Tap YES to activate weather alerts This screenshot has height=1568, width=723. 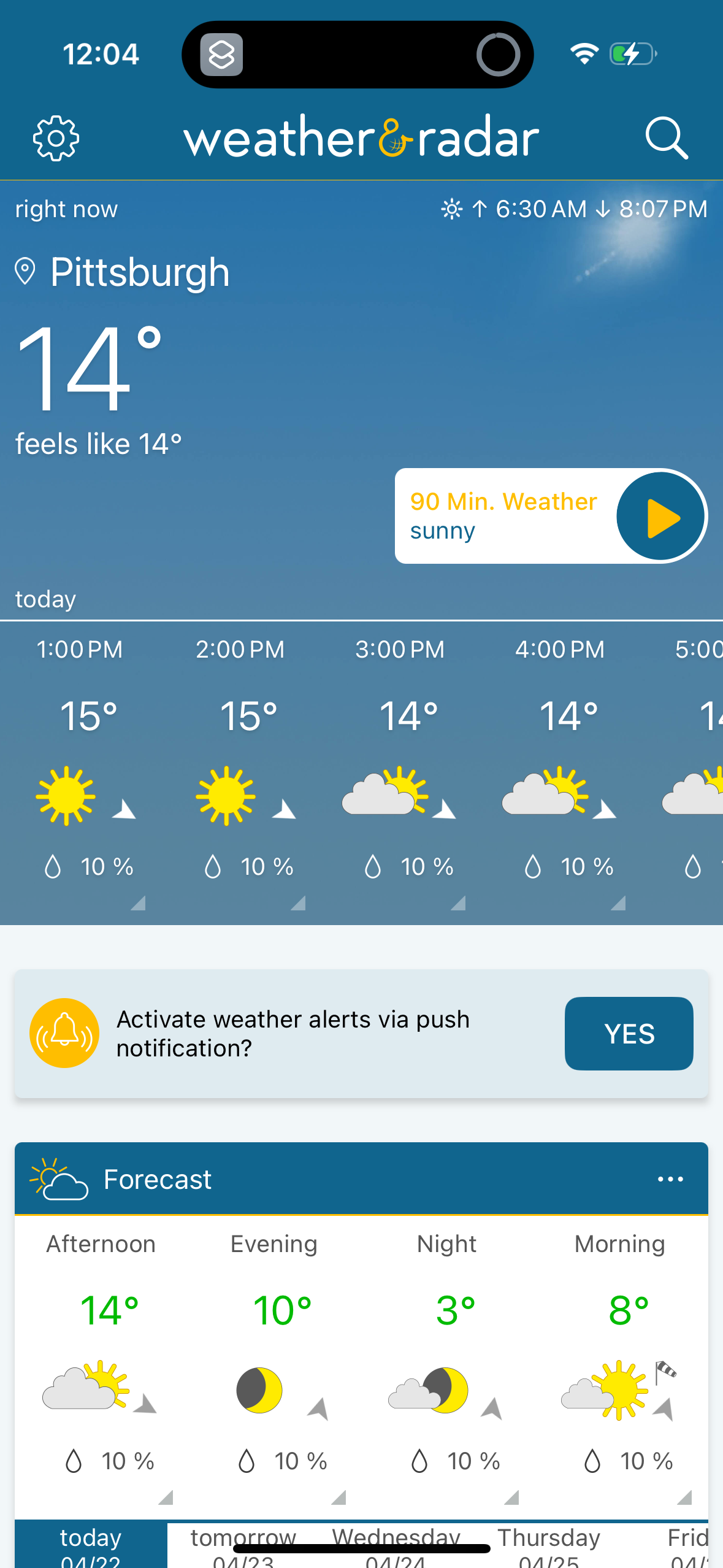628,1033
